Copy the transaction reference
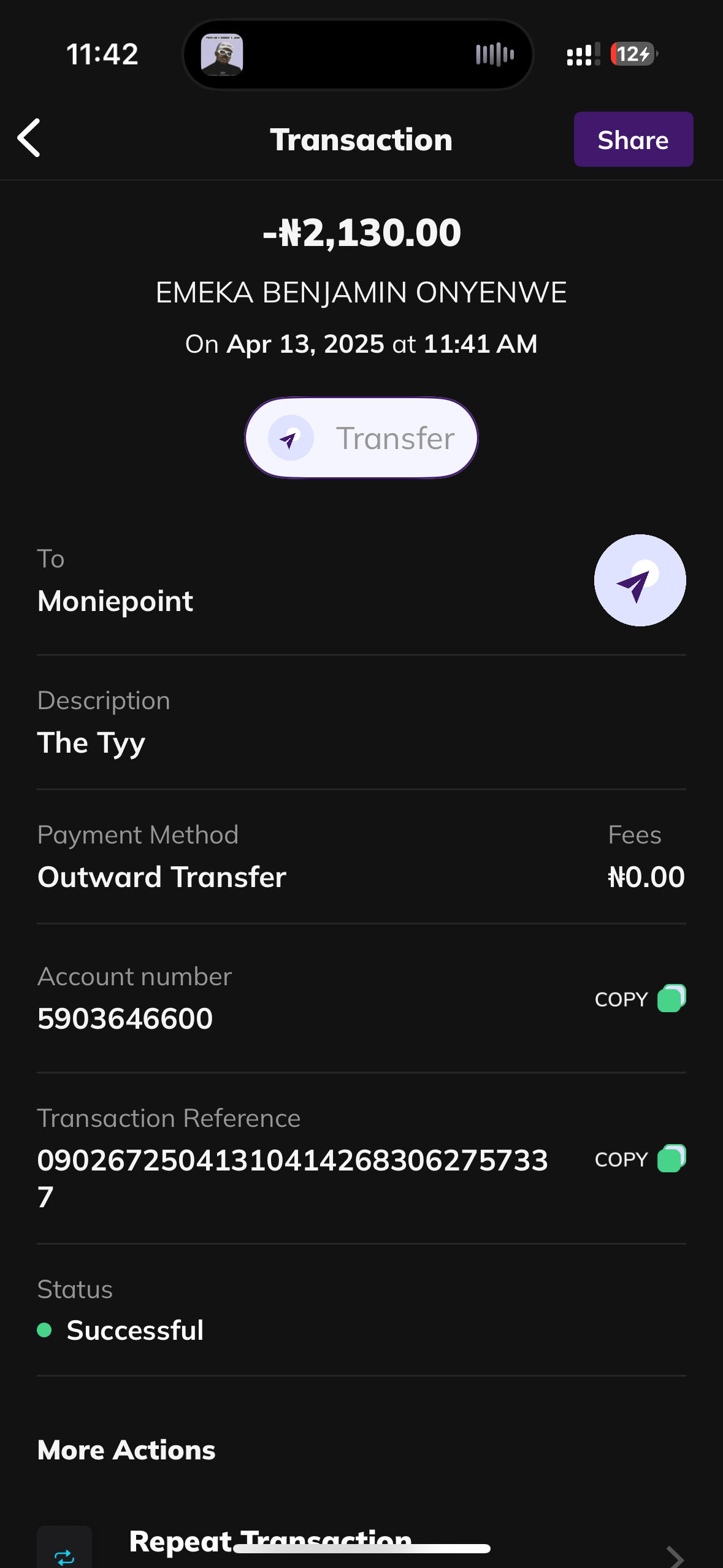 click(640, 1159)
